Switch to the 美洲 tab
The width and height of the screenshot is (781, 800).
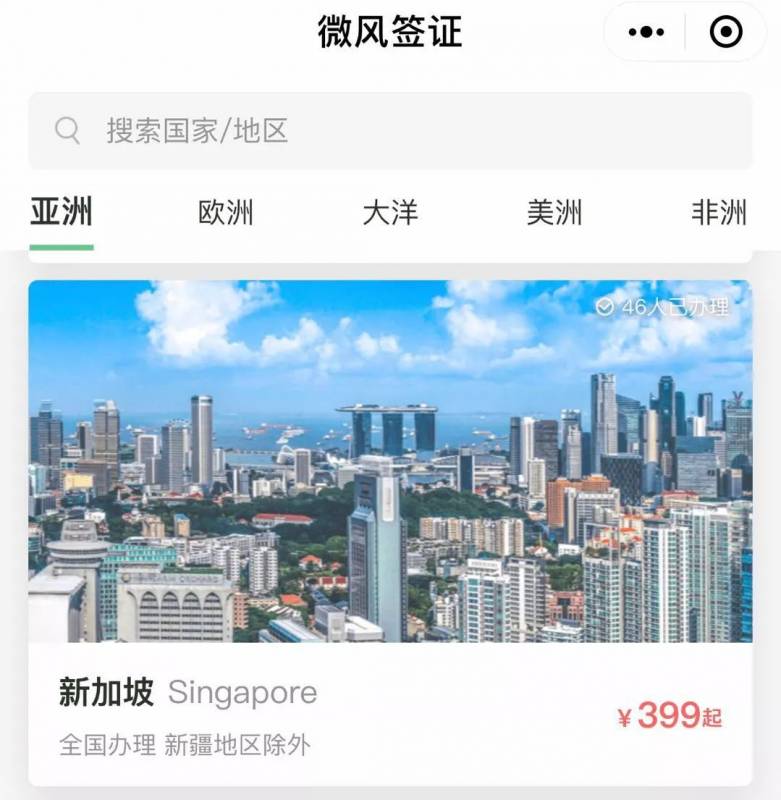[x=554, y=213]
